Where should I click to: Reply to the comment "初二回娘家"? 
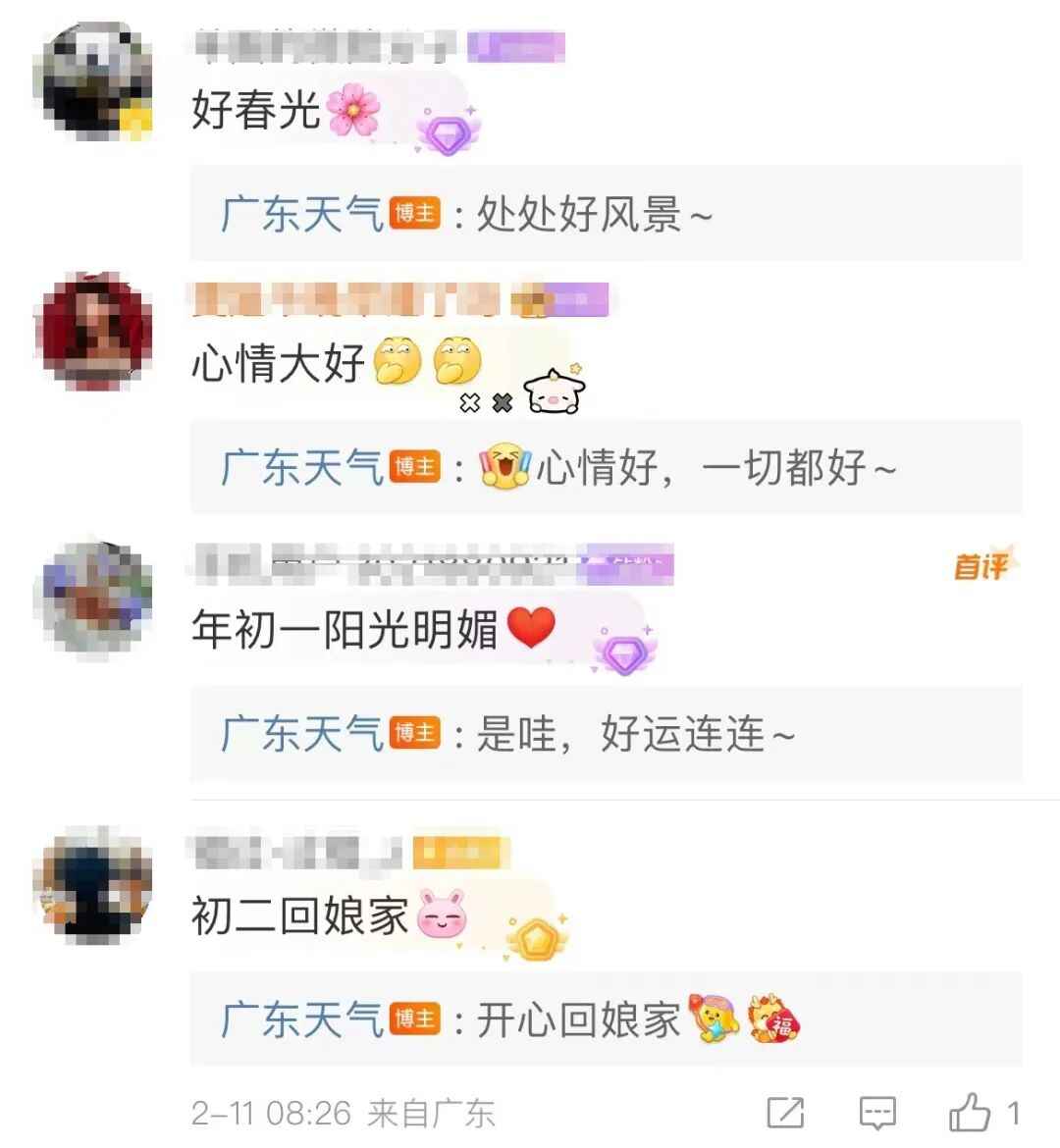[x=877, y=1113]
